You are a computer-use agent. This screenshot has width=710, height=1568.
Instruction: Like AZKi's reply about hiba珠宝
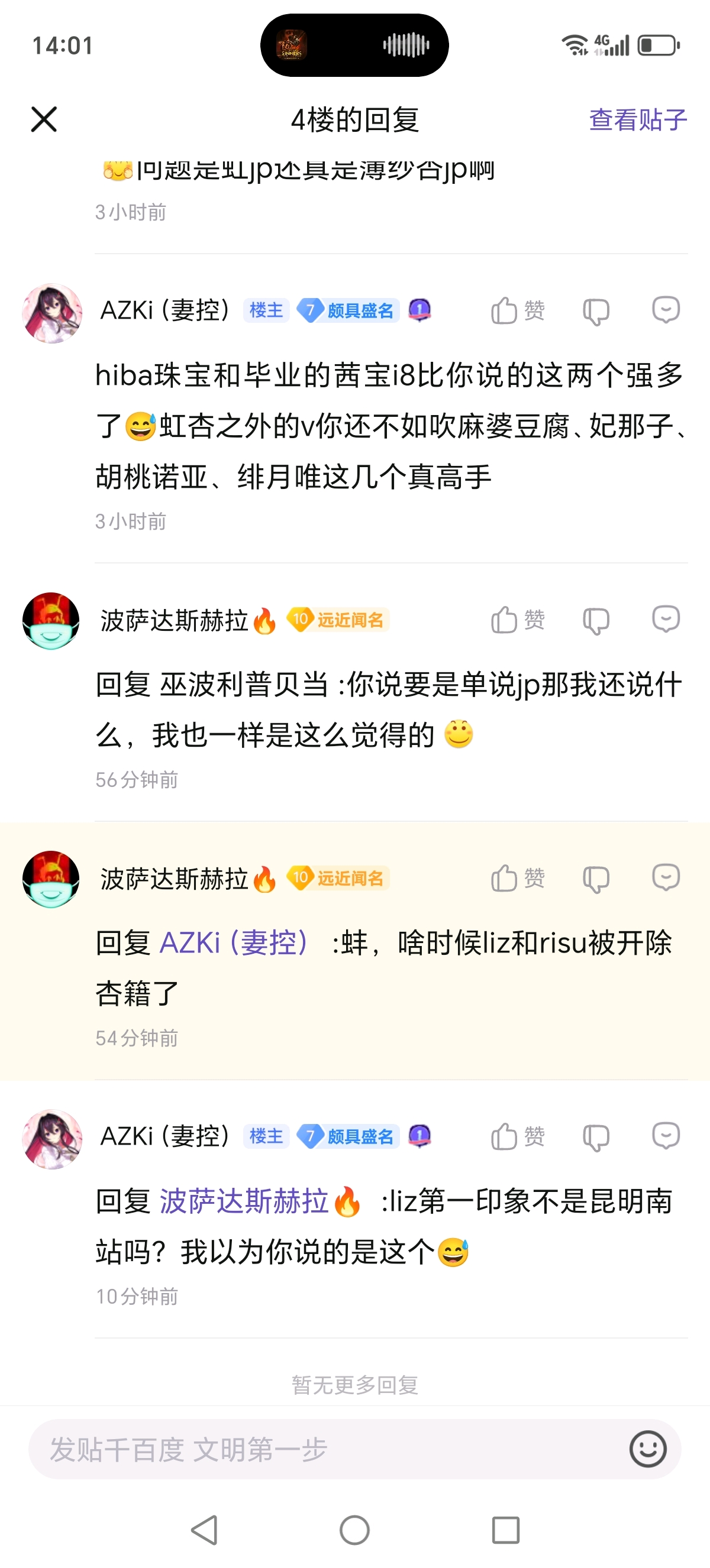[x=518, y=311]
